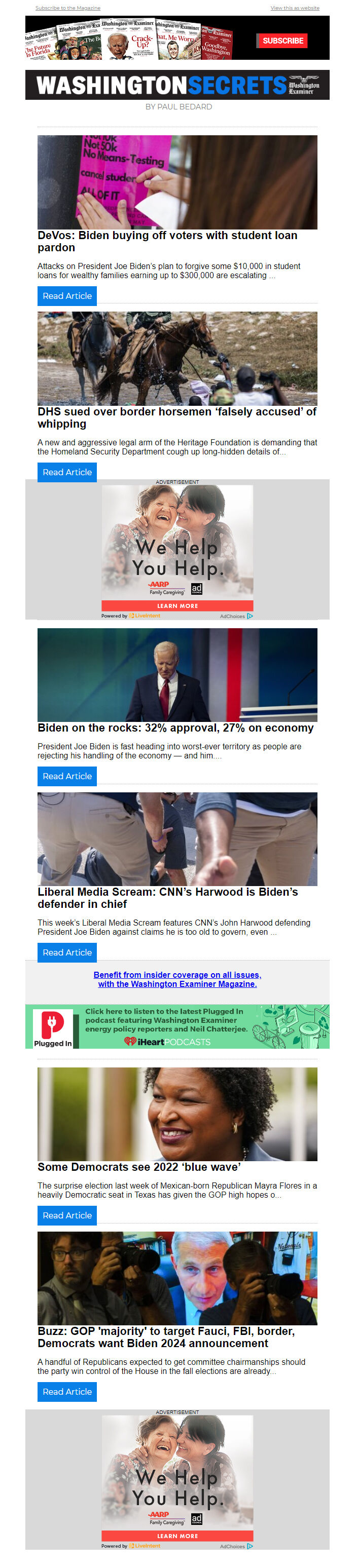Open the Plugged In podcast banner
The image size is (355, 1568).
177,1026
